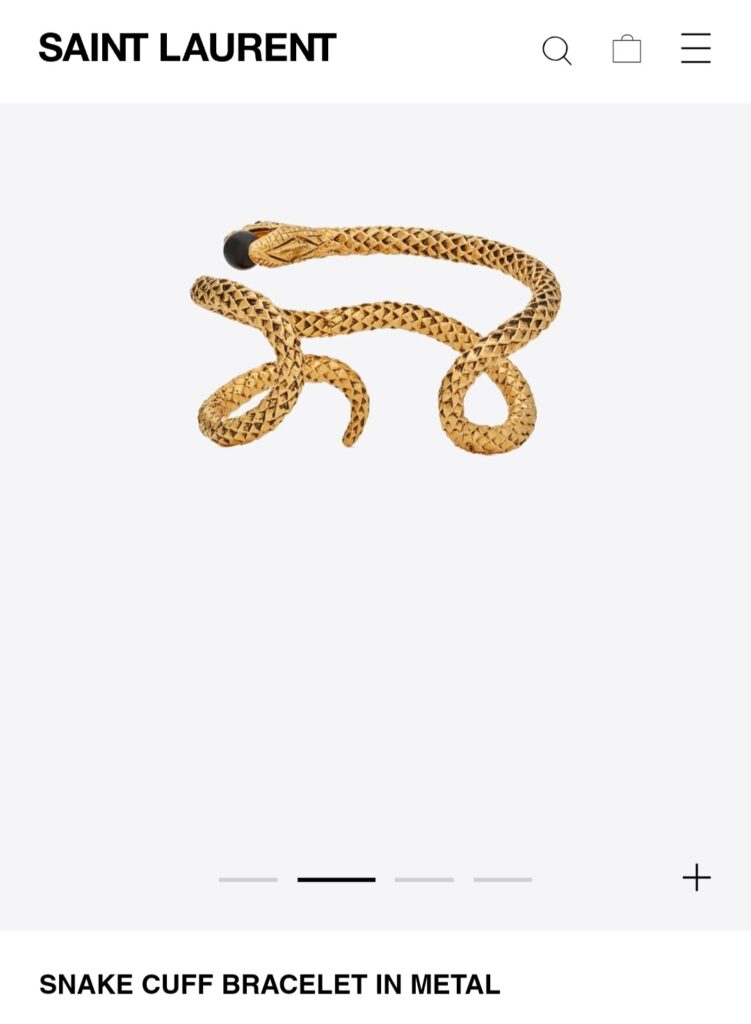Open the hamburger menu
Image resolution: width=751 pixels, height=1024 pixels.
(x=696, y=49)
